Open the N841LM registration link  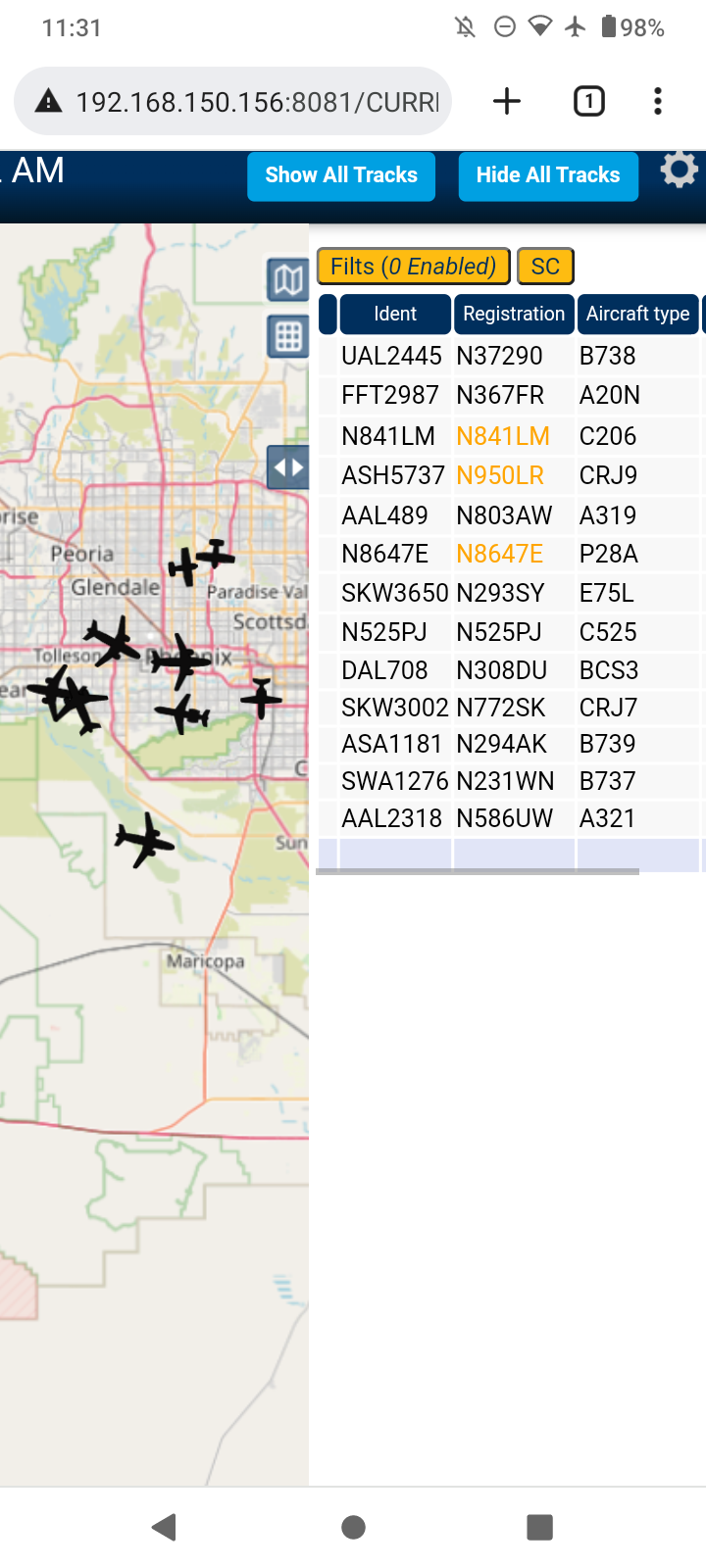[x=503, y=436]
